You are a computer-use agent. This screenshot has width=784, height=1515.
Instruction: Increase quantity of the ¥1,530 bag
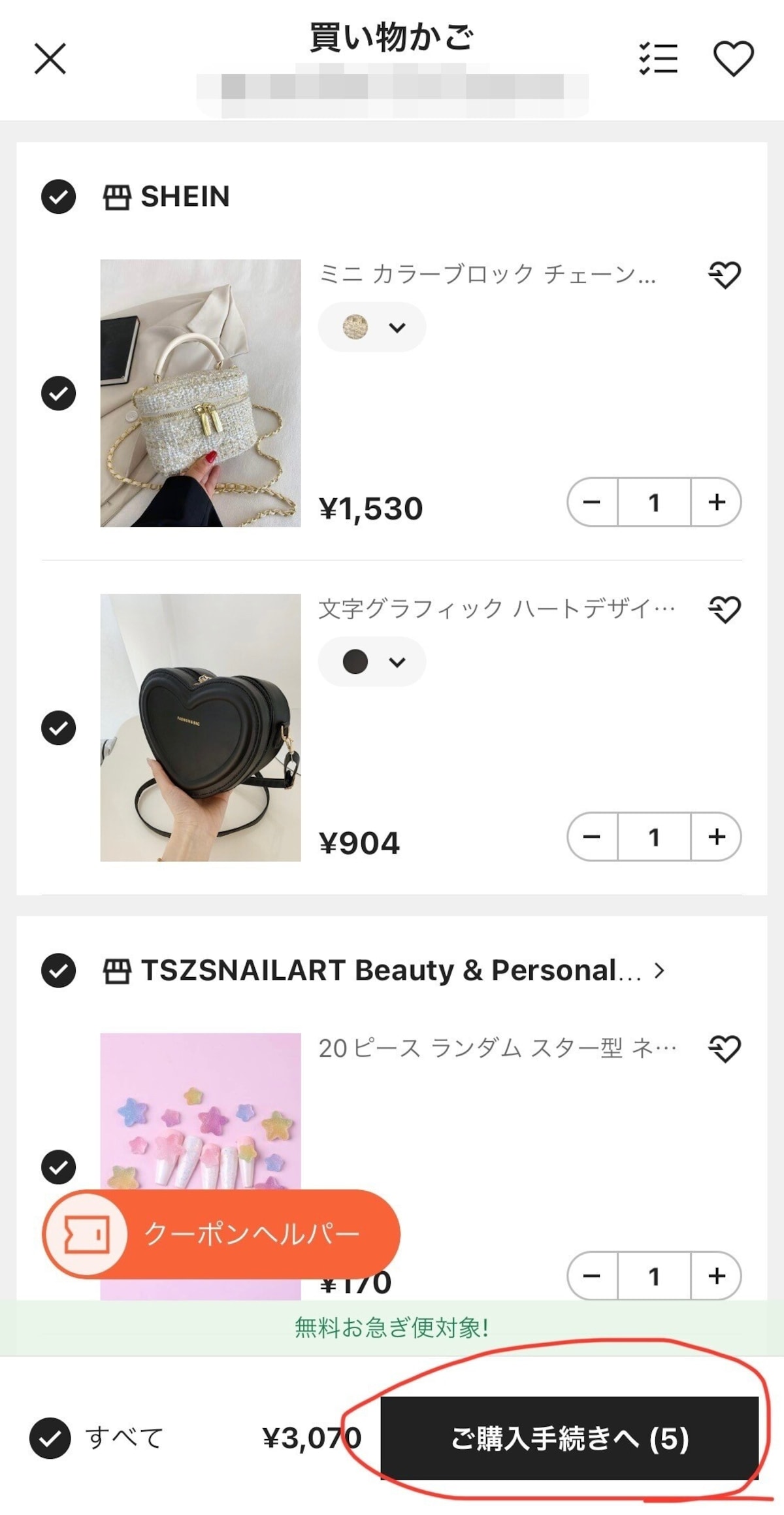point(717,502)
